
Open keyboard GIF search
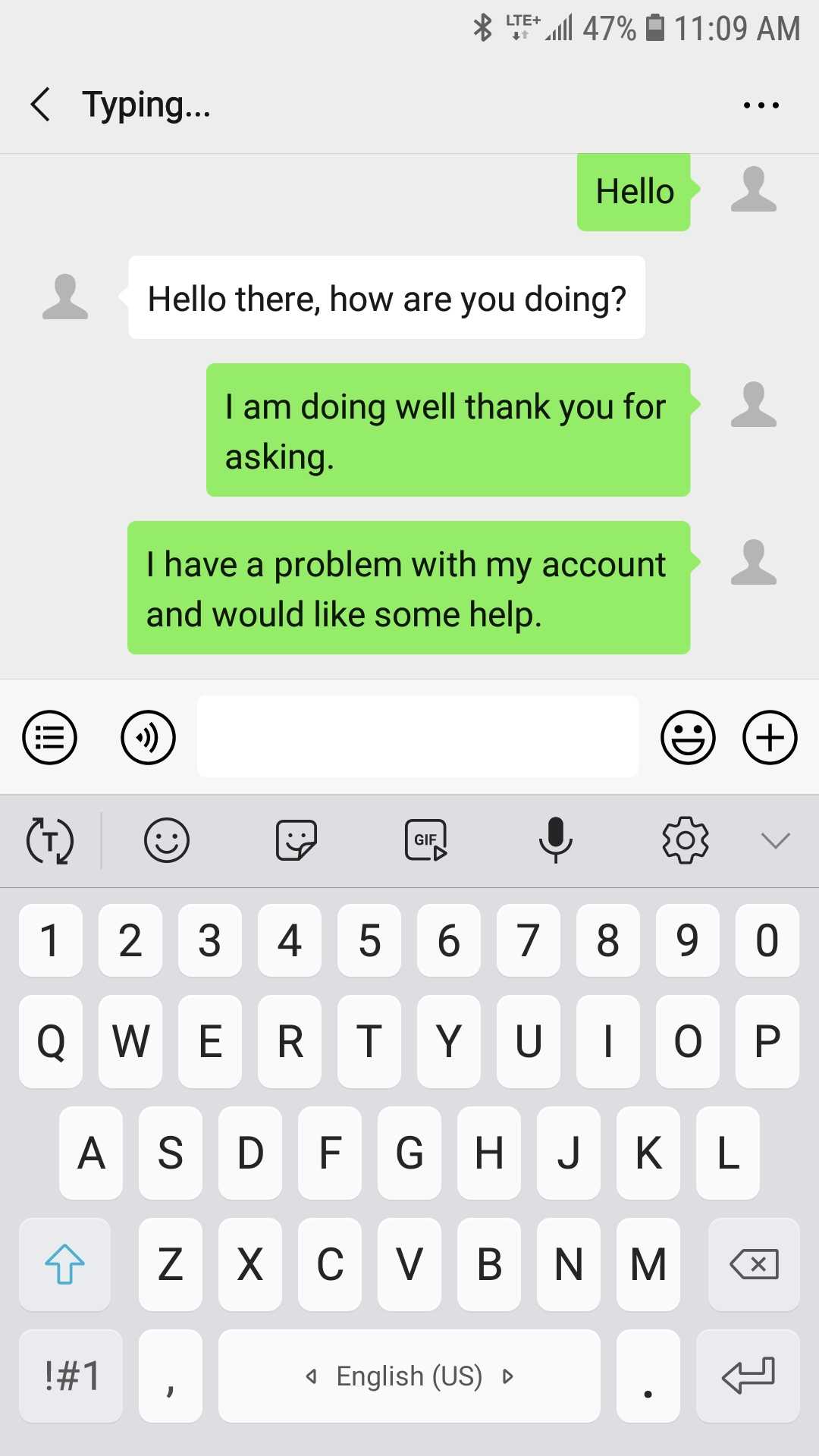point(426,840)
